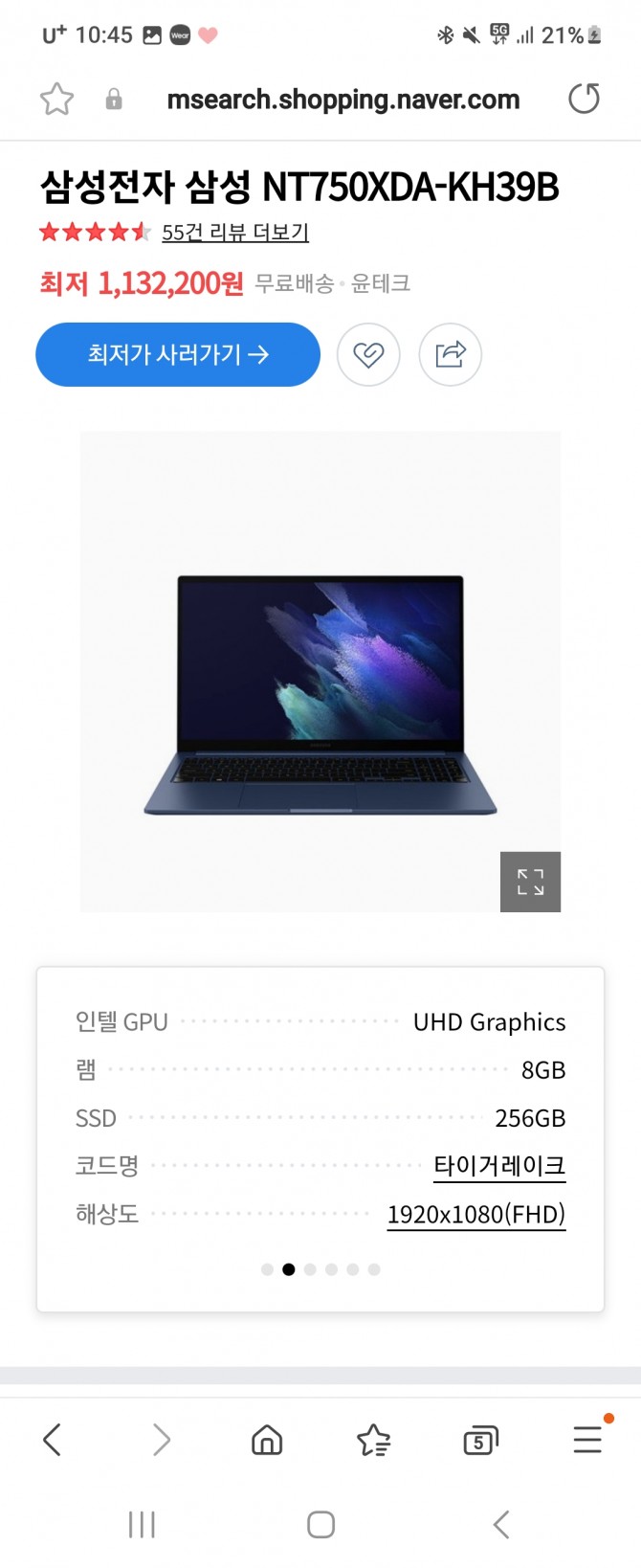Tap the 최저가 사러가기 button
The image size is (641, 1568).
pos(178,354)
